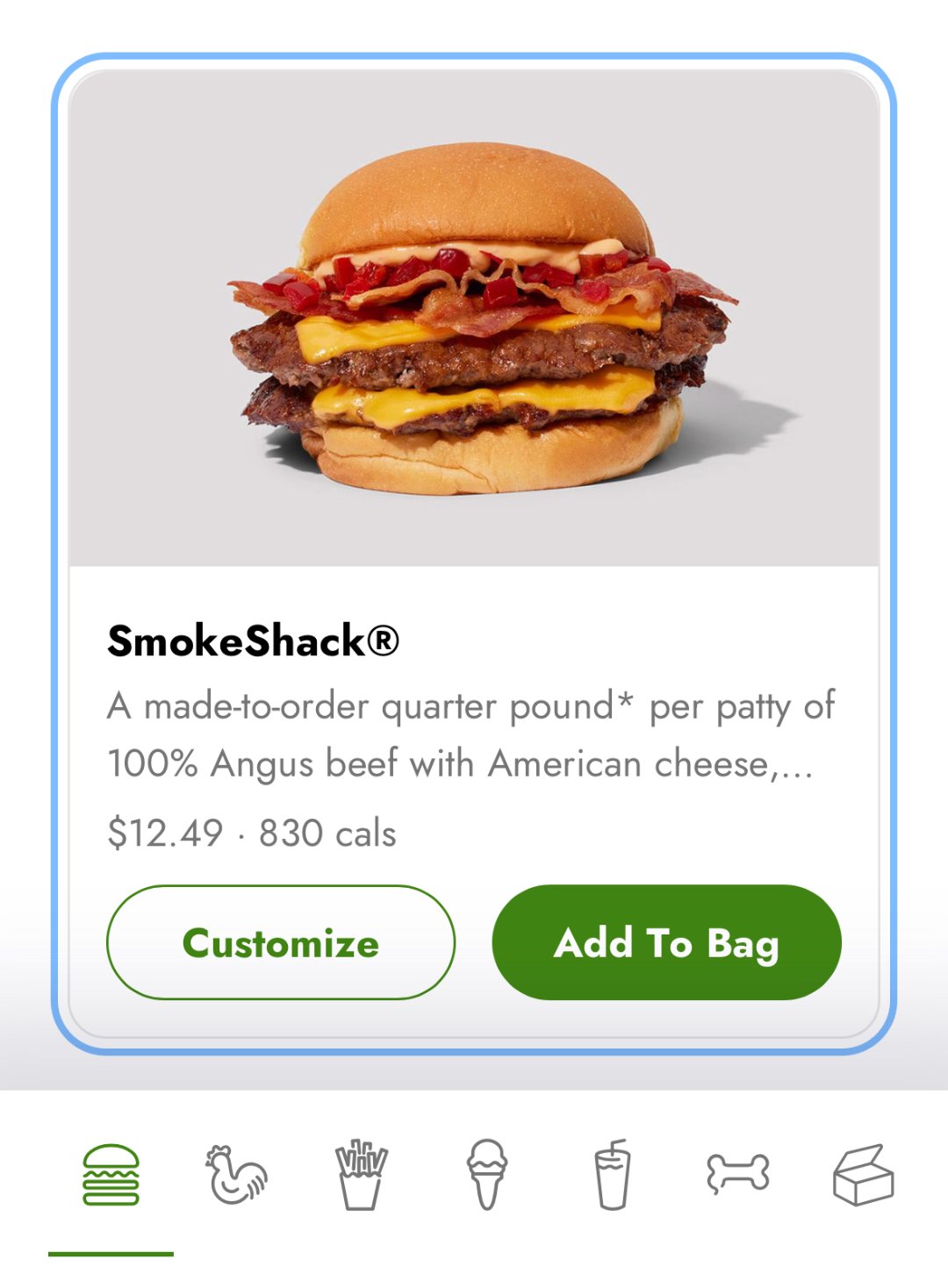Customize the SmokeShack burger
The width and height of the screenshot is (948, 1288).
tap(281, 942)
